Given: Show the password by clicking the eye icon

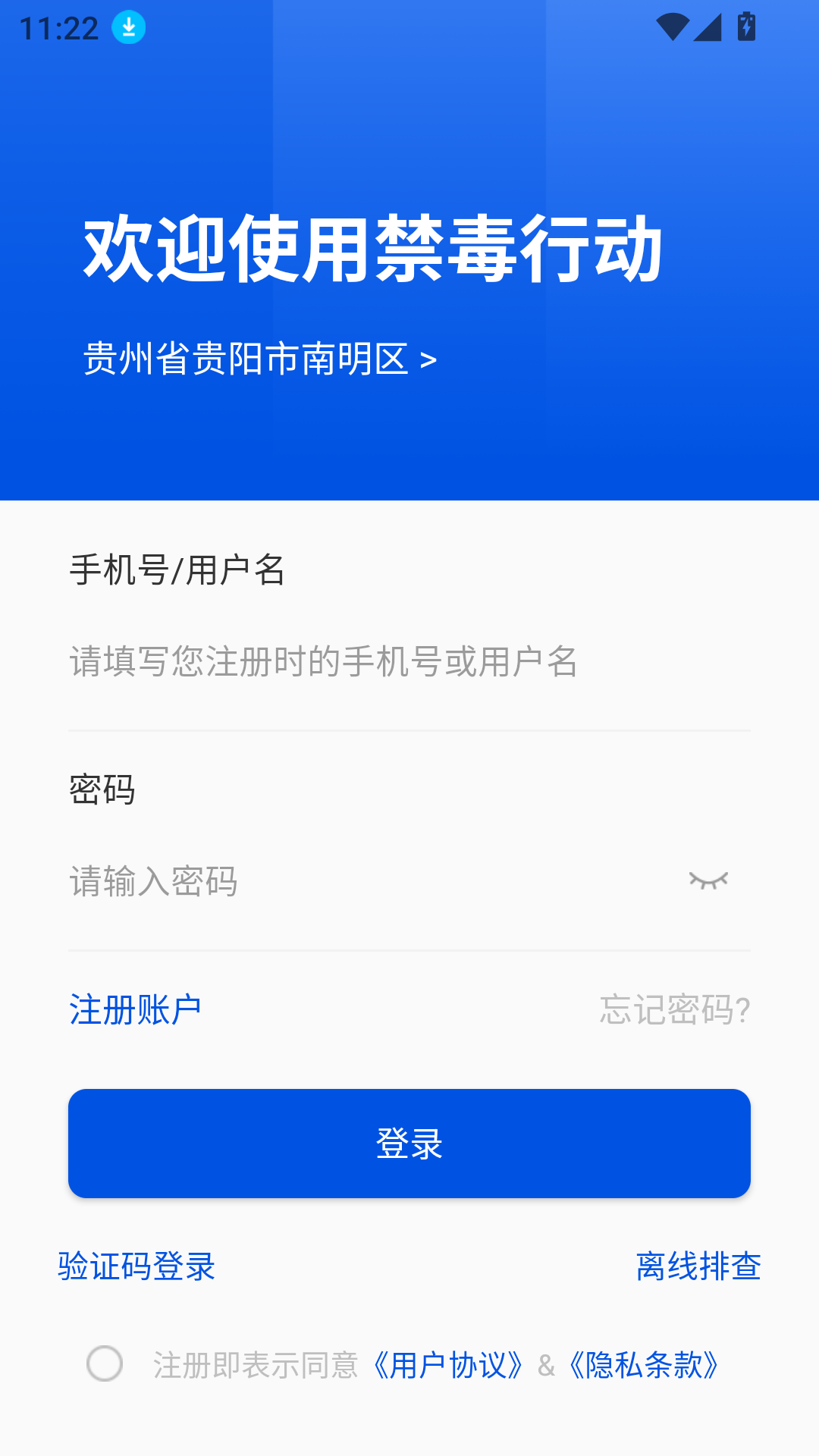Looking at the screenshot, I should click(710, 880).
